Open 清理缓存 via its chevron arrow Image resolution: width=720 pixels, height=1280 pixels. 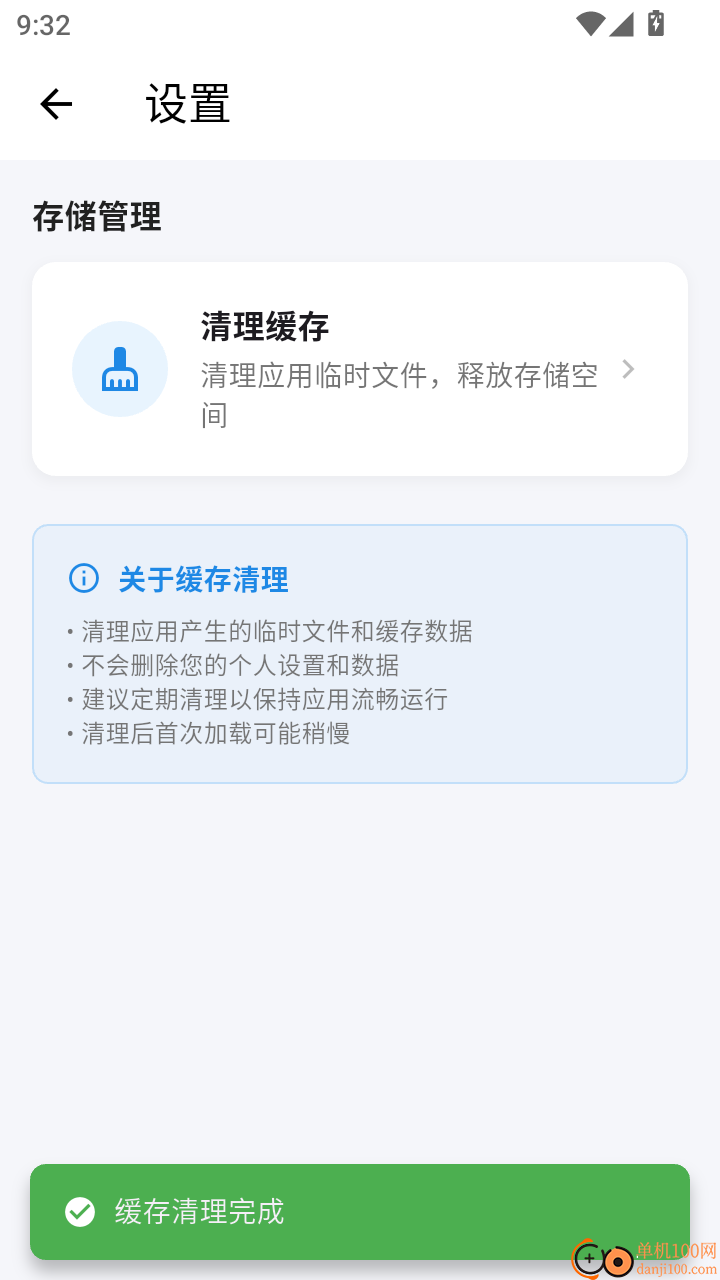[x=628, y=369]
